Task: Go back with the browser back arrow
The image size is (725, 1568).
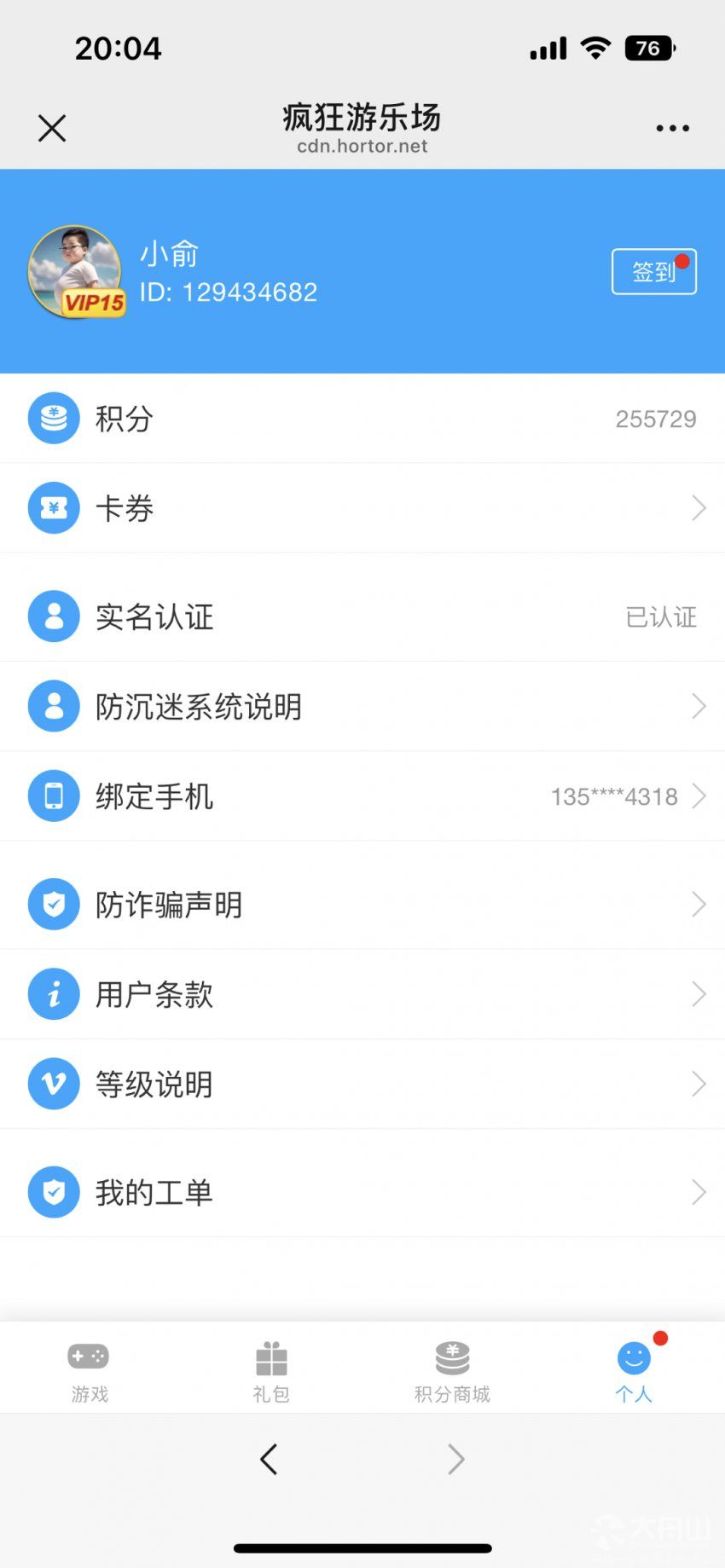Action: coord(269,1460)
